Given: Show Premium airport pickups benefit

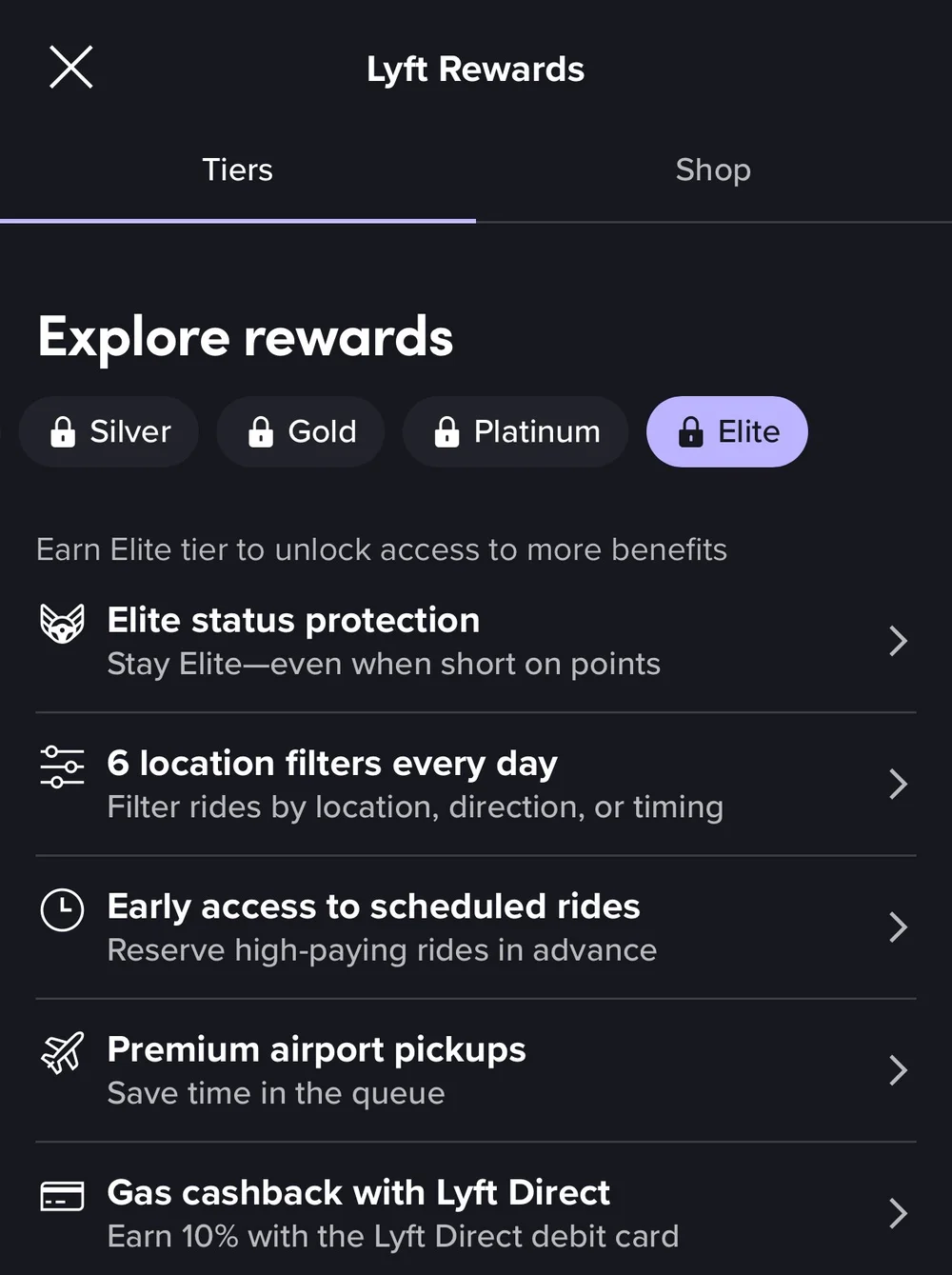Looking at the screenshot, I should coord(476,1070).
